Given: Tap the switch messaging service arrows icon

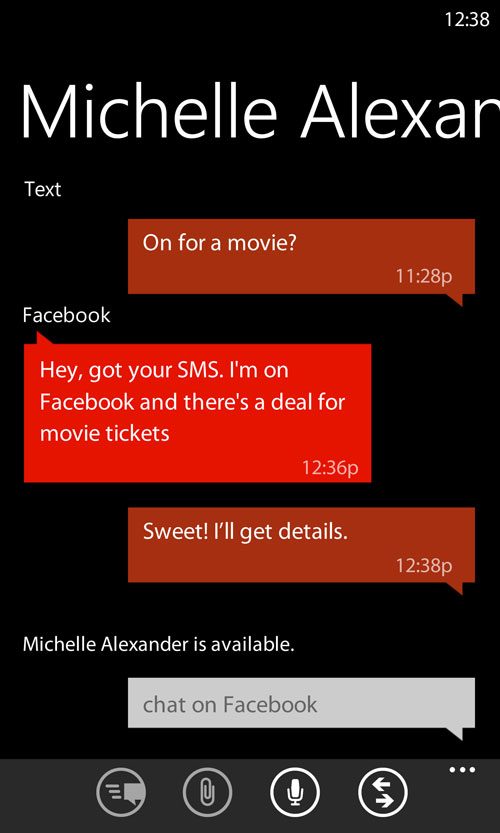Looking at the screenshot, I should 383,793.
